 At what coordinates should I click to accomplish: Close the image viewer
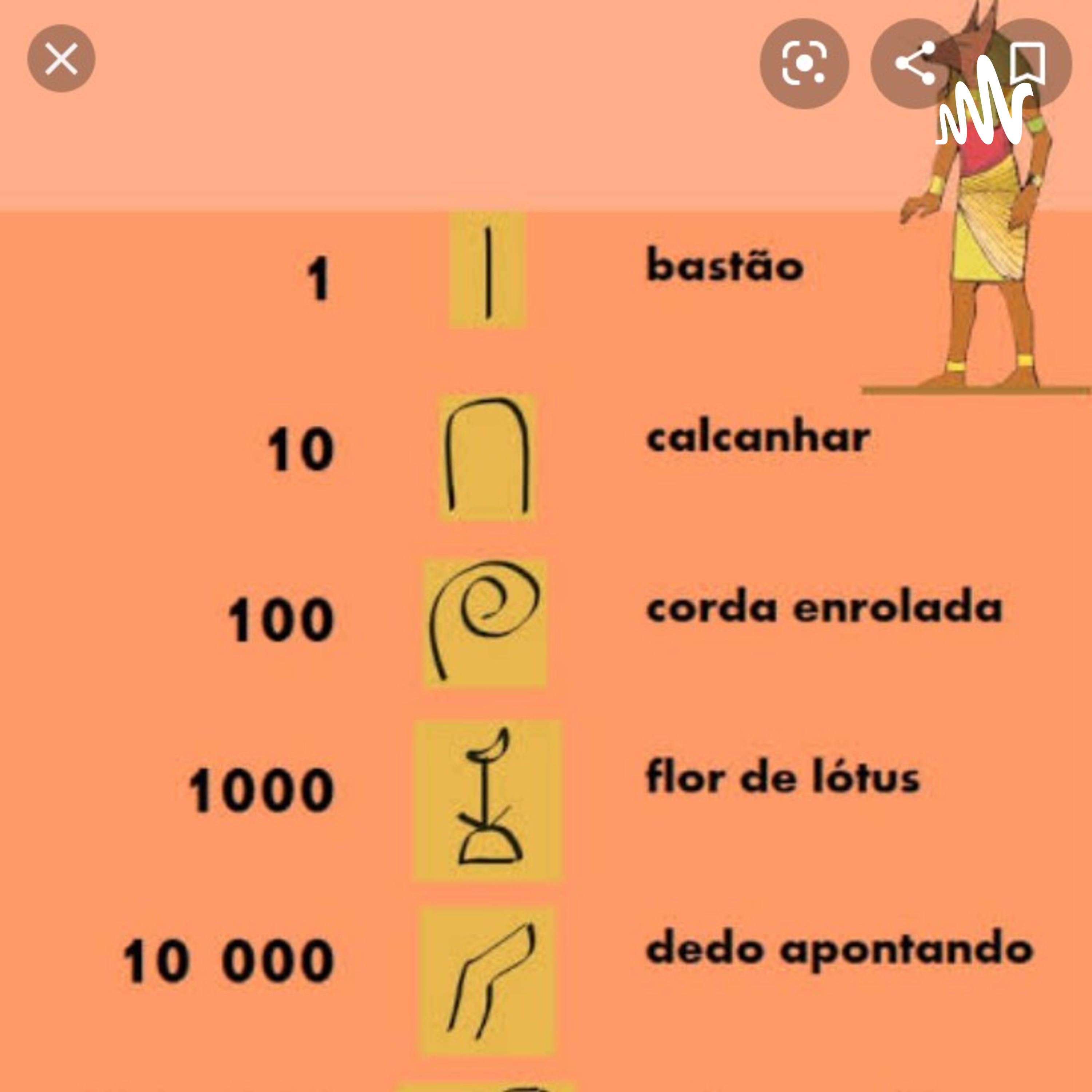coord(61,59)
